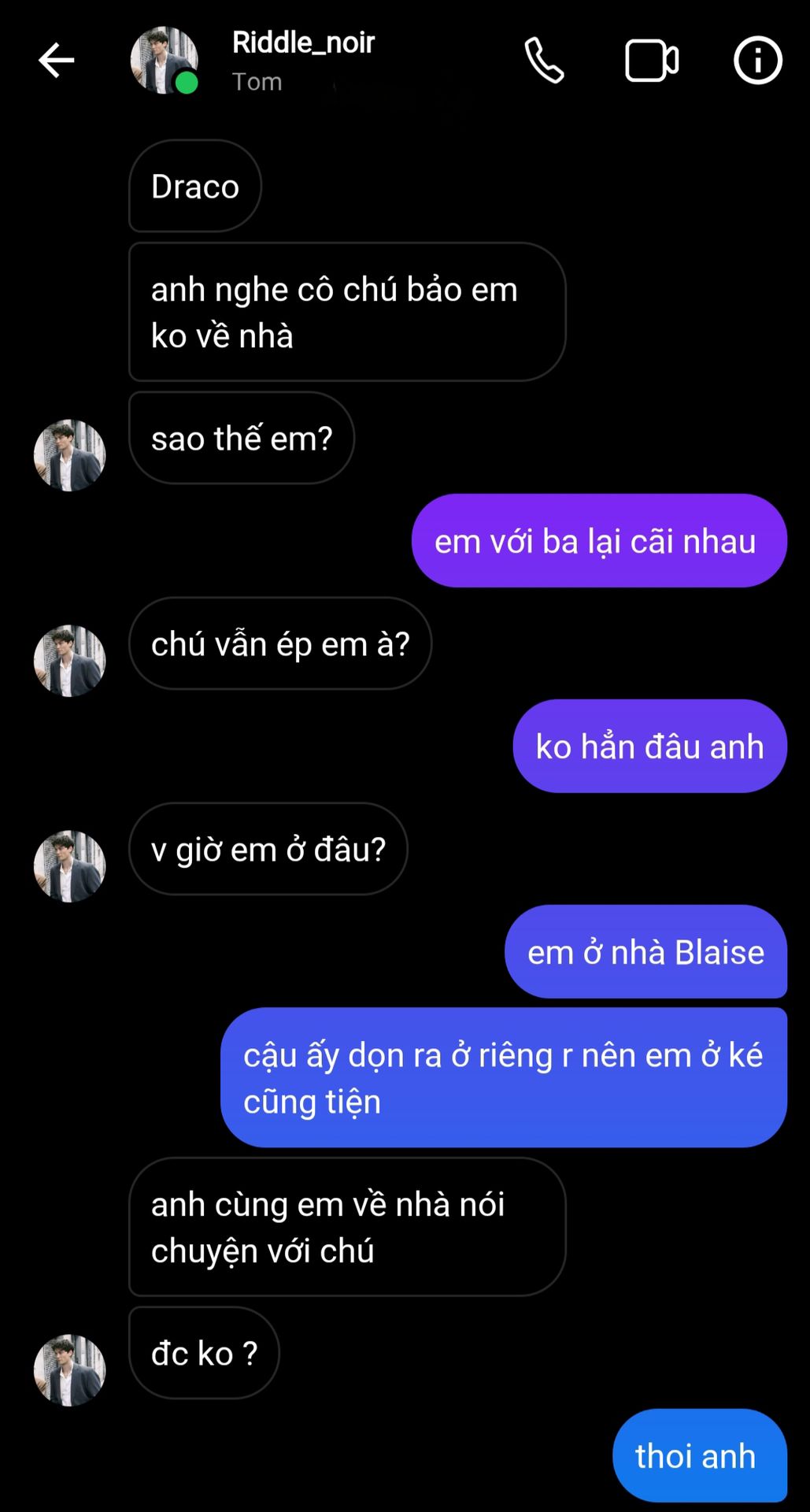Start a video call with Riddle_noir

[x=651, y=61]
